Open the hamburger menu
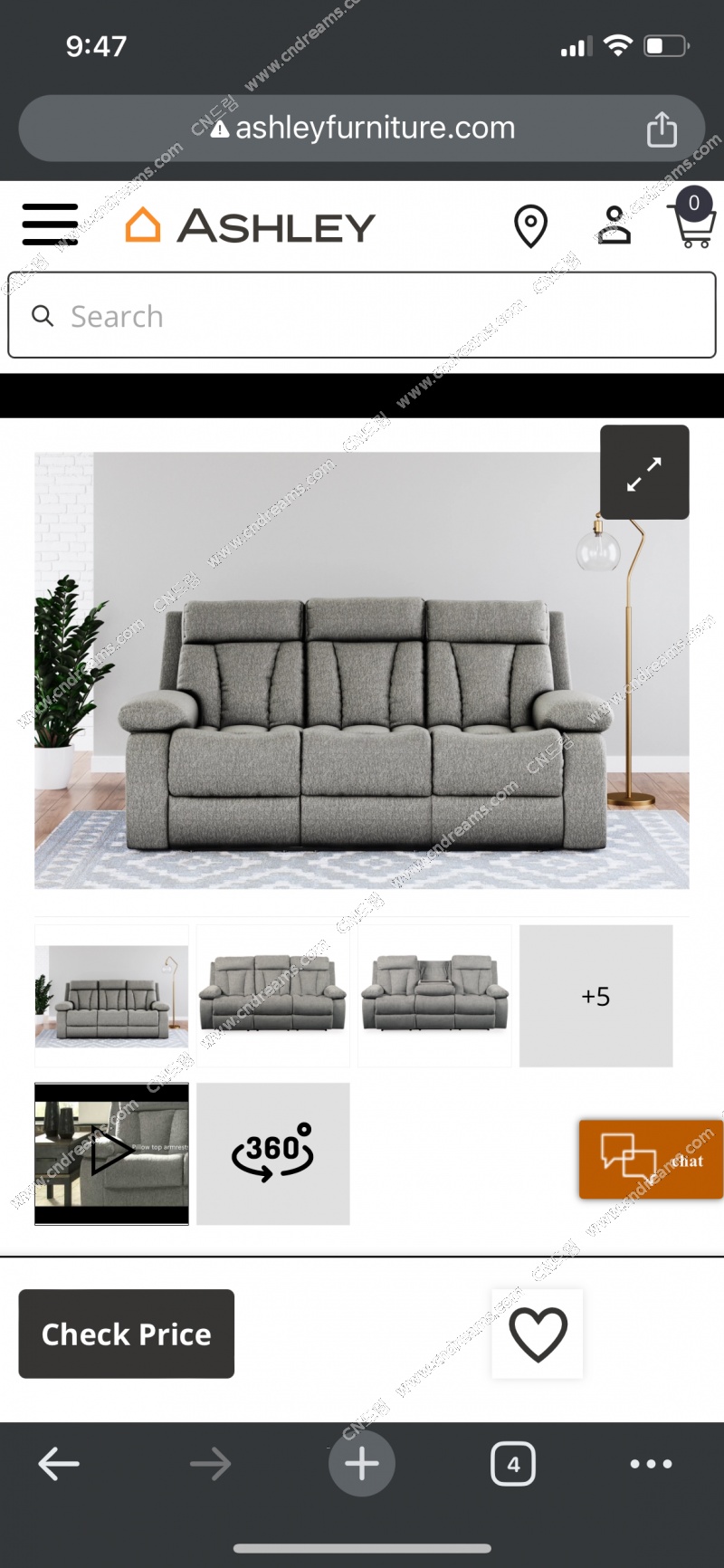The image size is (724, 1568). 50,225
